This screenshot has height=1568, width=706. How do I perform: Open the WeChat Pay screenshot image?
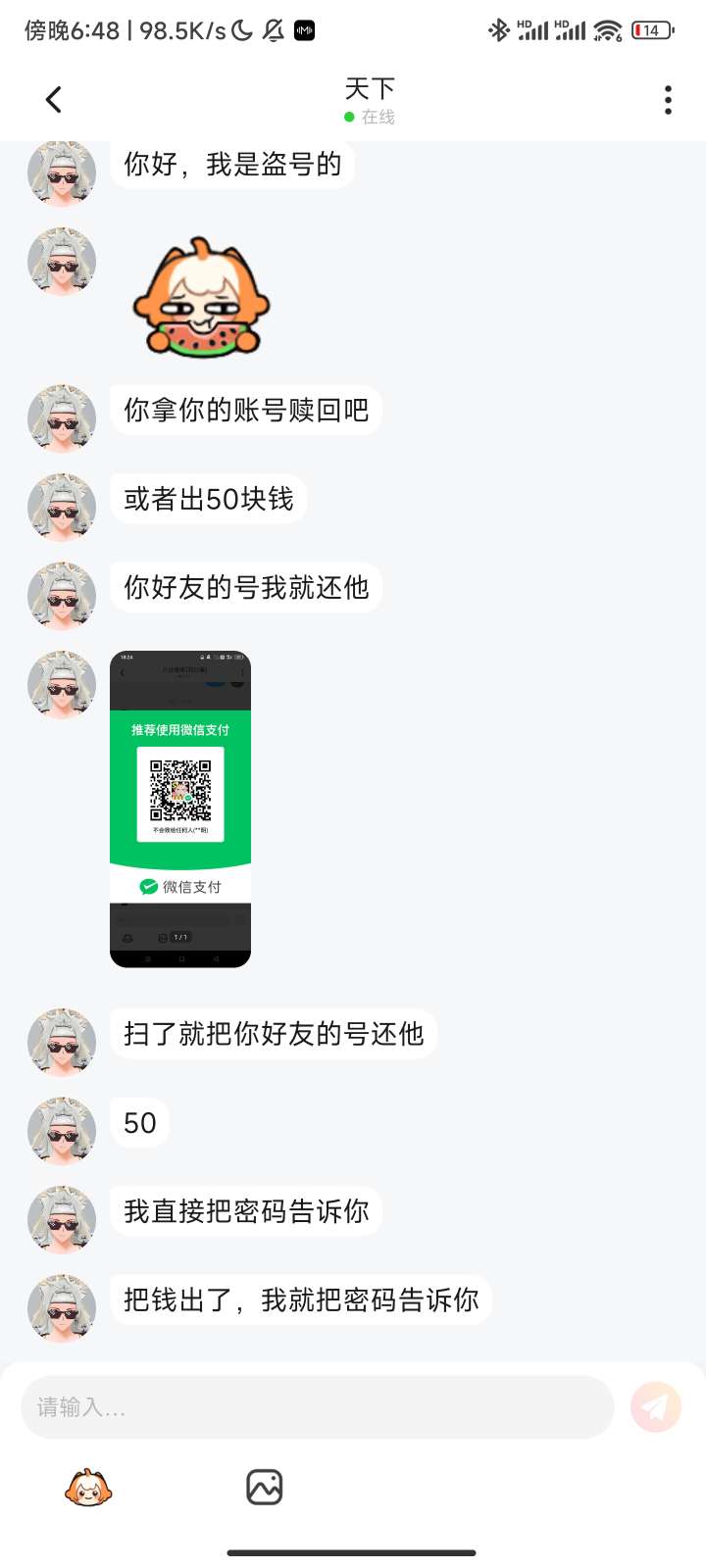coord(180,808)
